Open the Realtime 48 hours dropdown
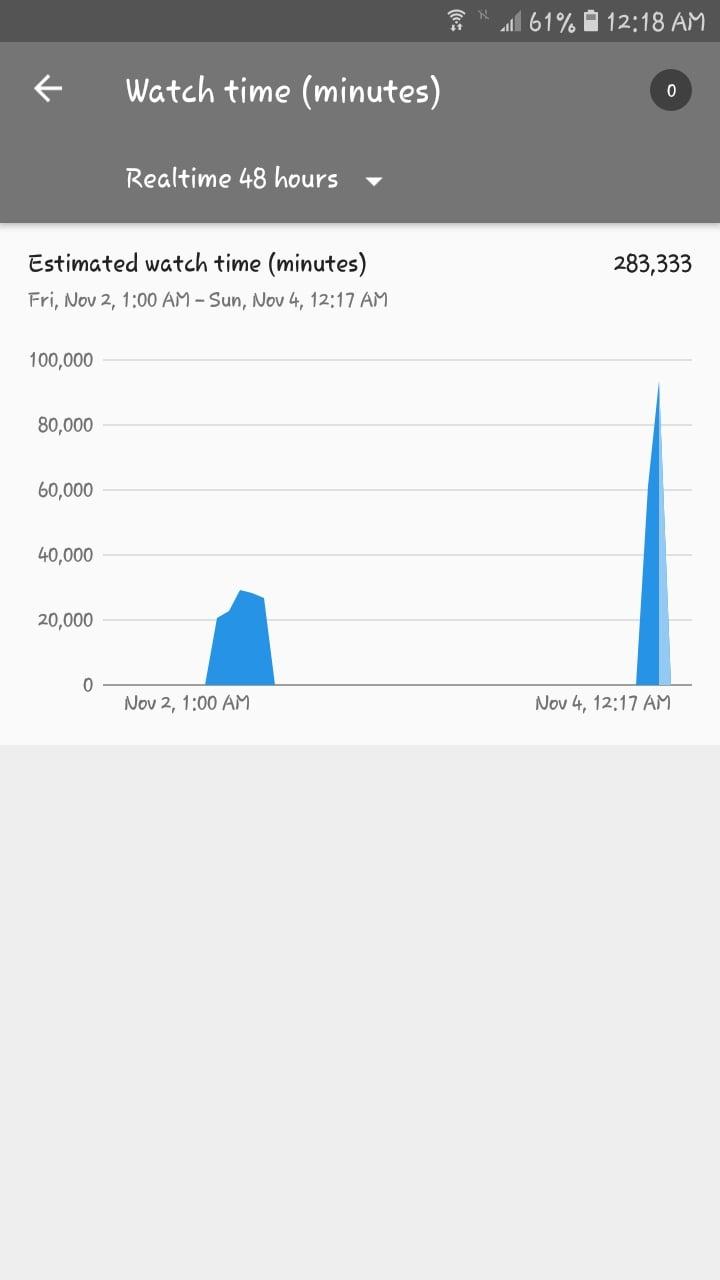 coord(254,180)
